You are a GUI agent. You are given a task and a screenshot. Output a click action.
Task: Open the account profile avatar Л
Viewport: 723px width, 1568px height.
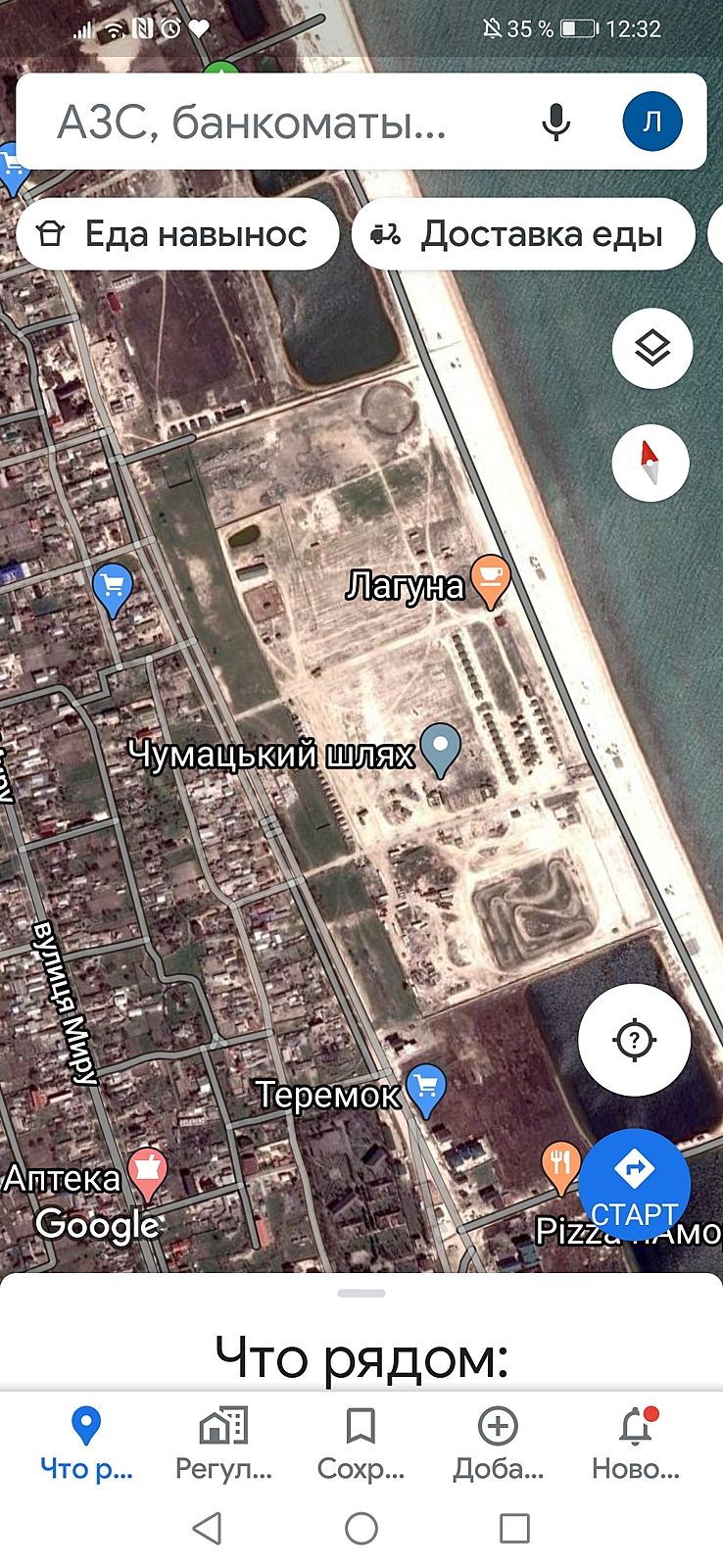click(651, 122)
